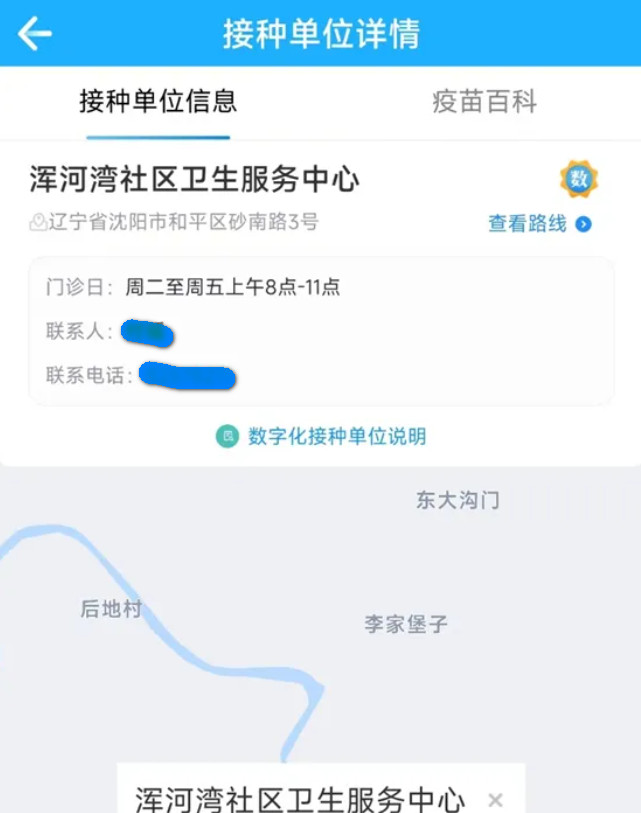Close the 浑河湾社区卫生服务中心 map popup

(495, 799)
